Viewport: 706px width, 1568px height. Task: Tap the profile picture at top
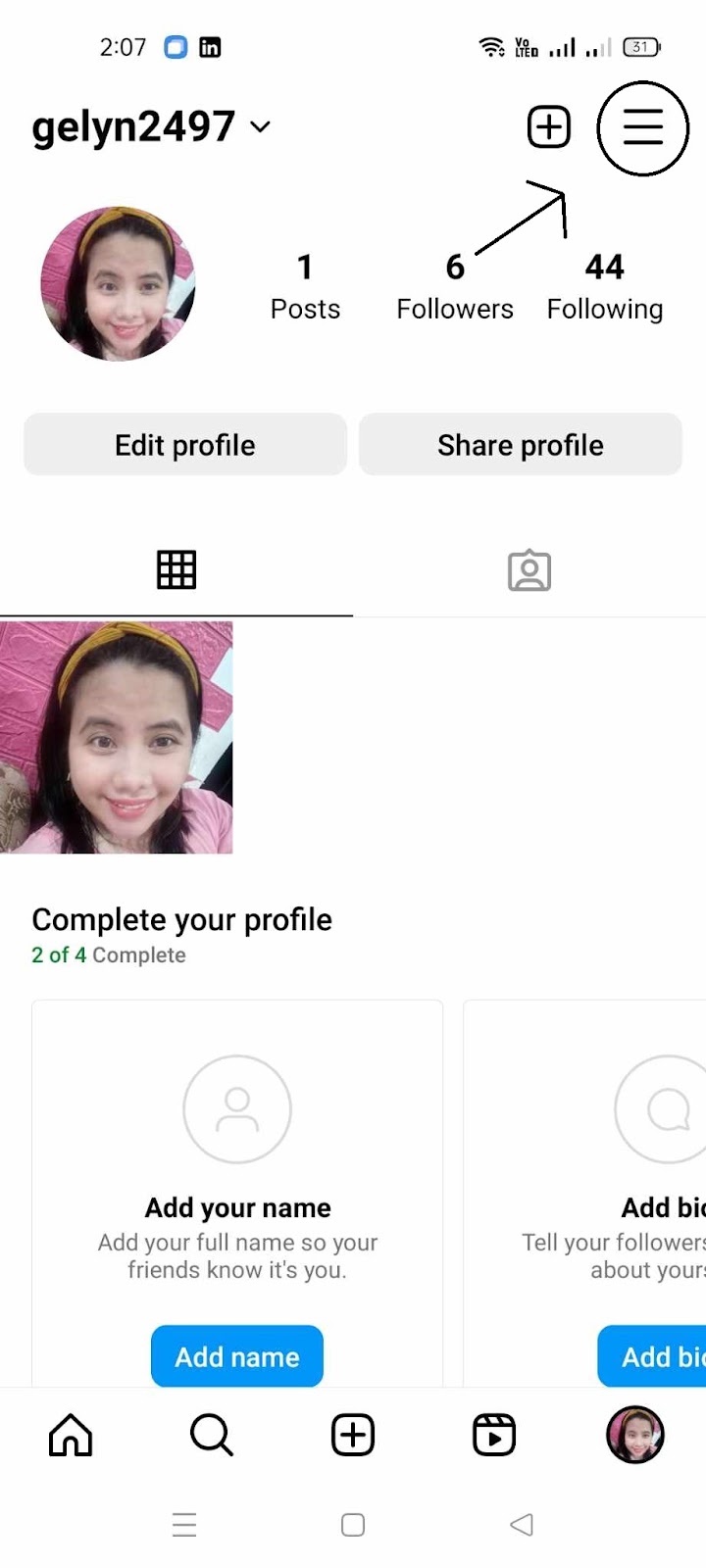click(118, 284)
